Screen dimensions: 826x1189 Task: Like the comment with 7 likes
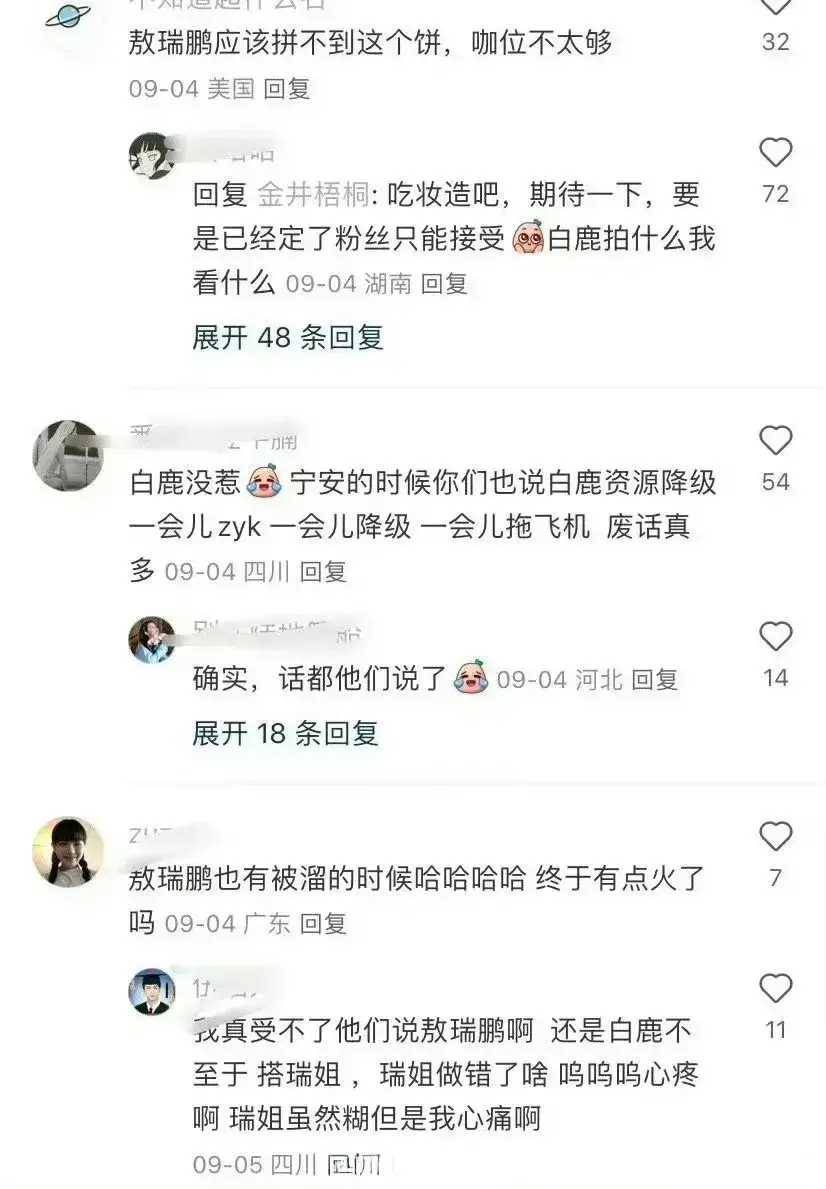[x=775, y=837]
